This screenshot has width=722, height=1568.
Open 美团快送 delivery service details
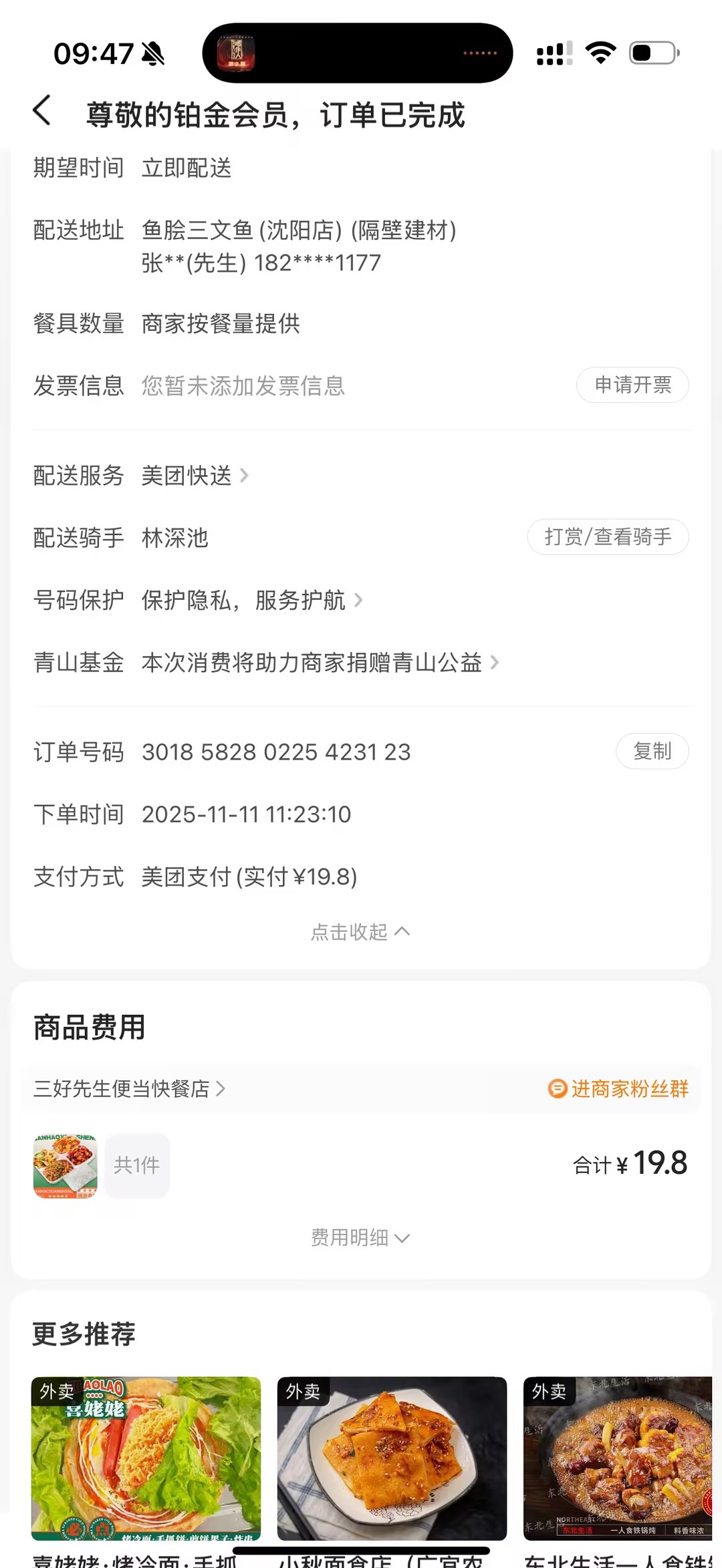coord(195,476)
